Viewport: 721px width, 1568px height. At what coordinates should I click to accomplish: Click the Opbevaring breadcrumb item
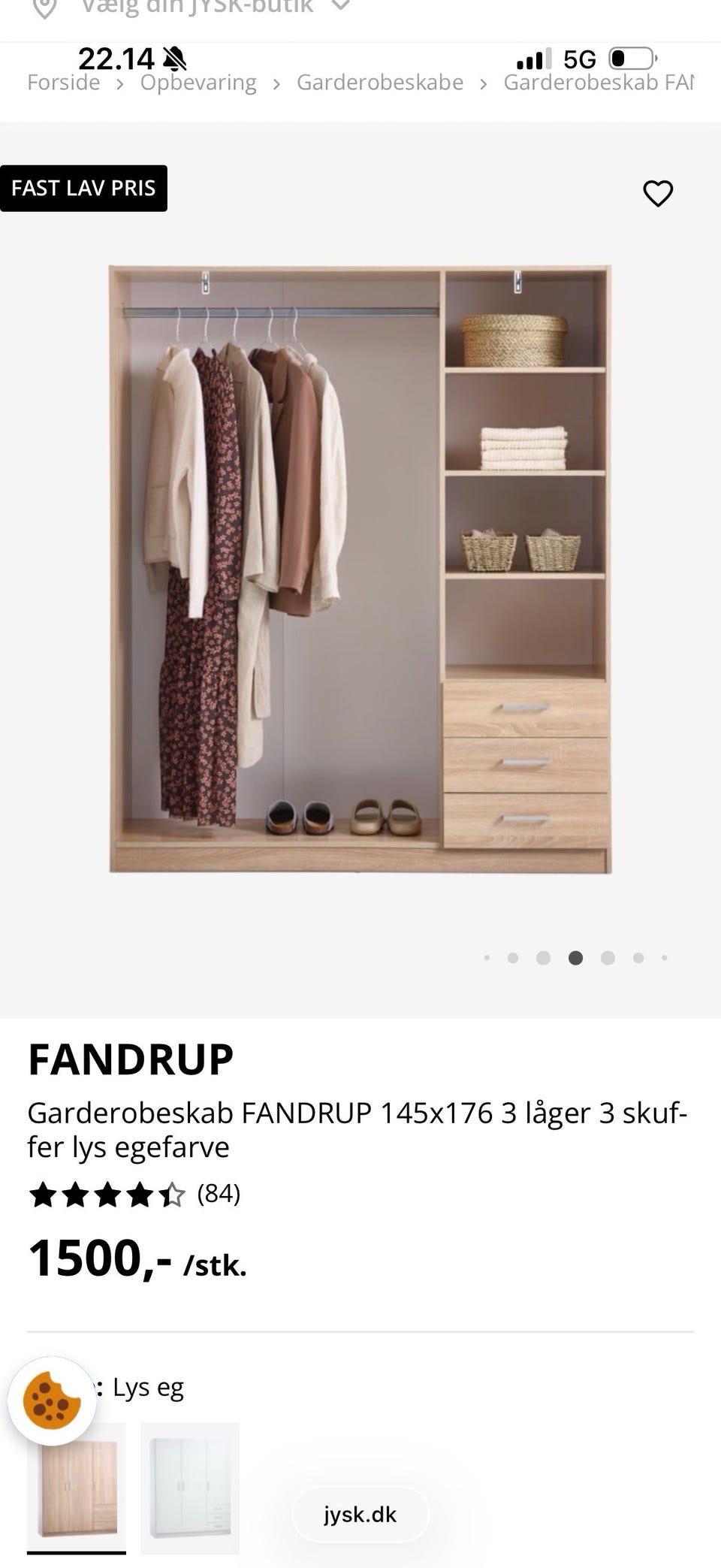(x=199, y=83)
